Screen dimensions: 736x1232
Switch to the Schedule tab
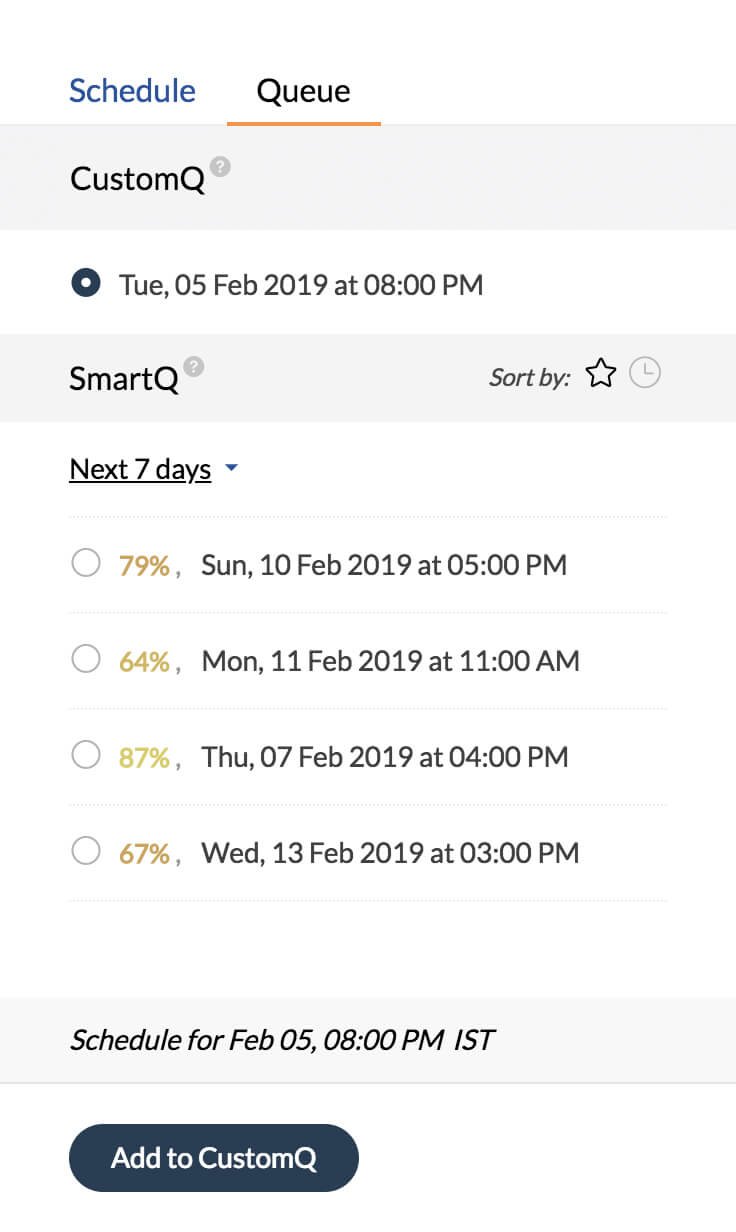[132, 91]
